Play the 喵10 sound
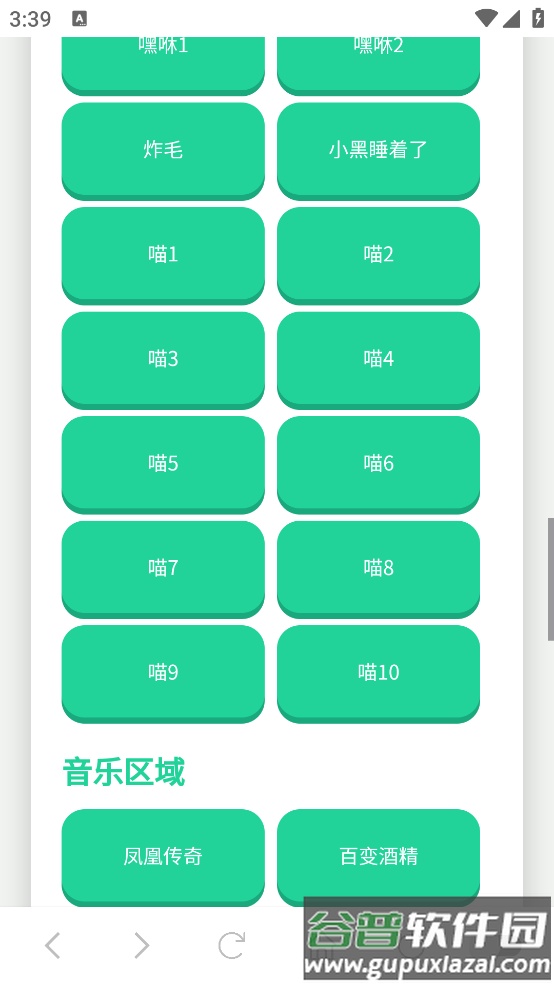The width and height of the screenshot is (554, 984). coord(378,674)
